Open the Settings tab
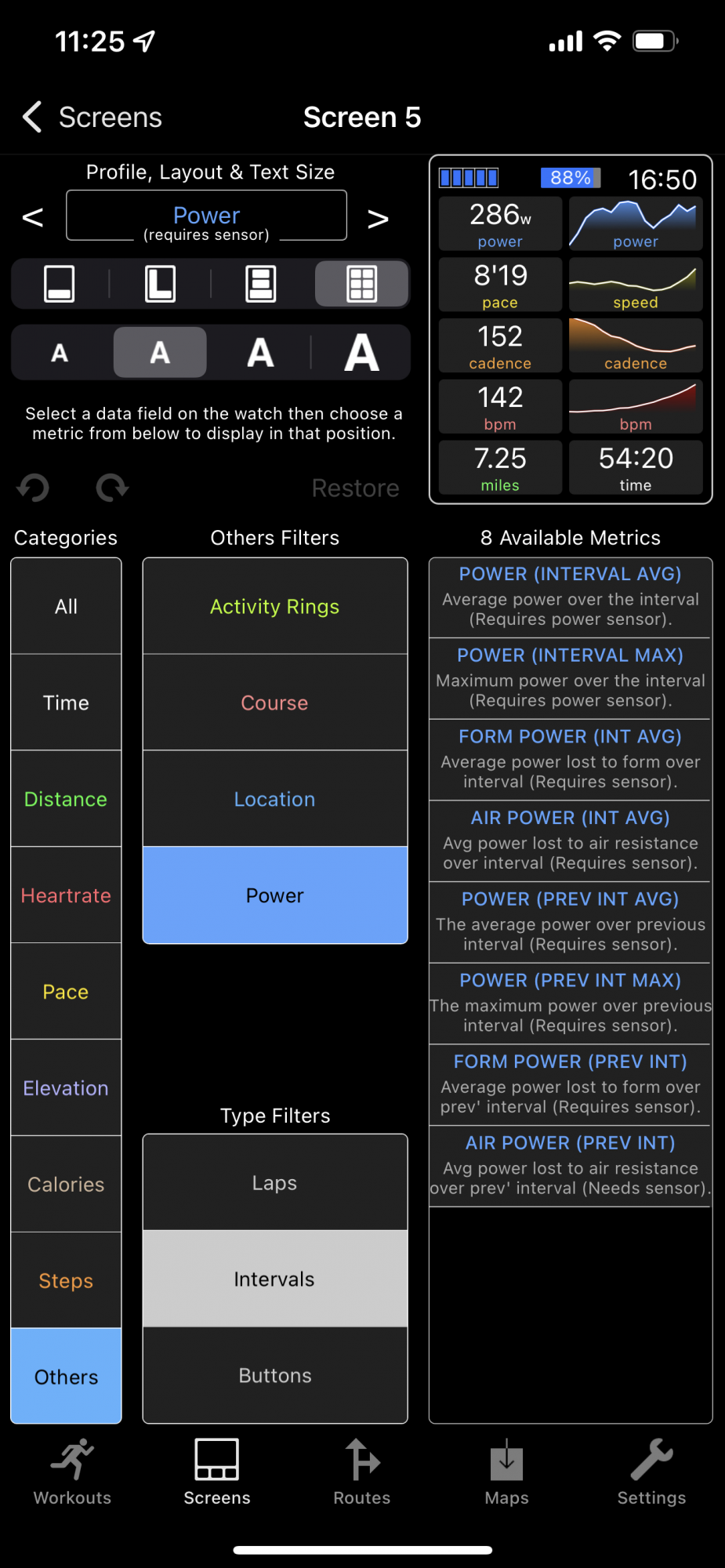Image resolution: width=725 pixels, height=1568 pixels. 651,1472
